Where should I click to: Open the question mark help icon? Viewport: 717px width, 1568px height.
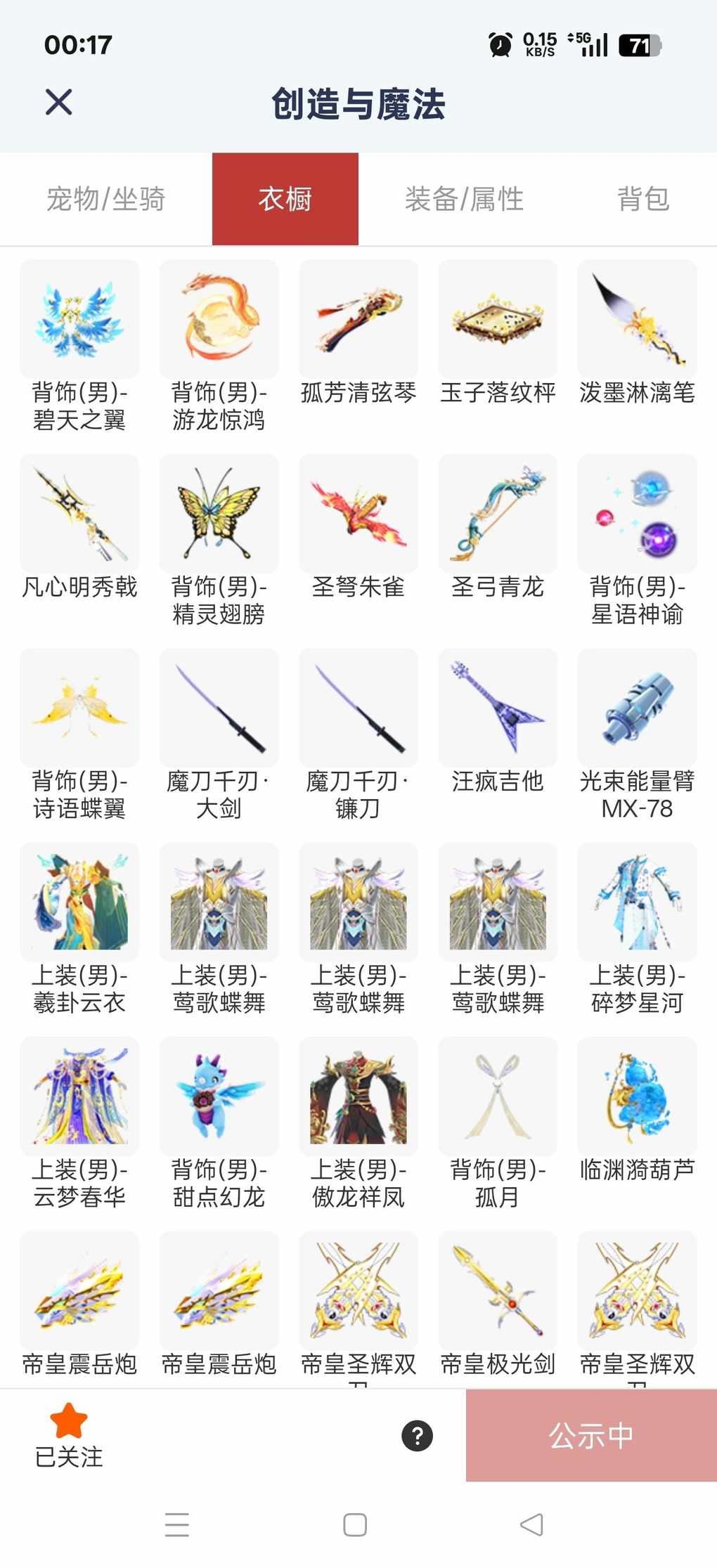[417, 1436]
